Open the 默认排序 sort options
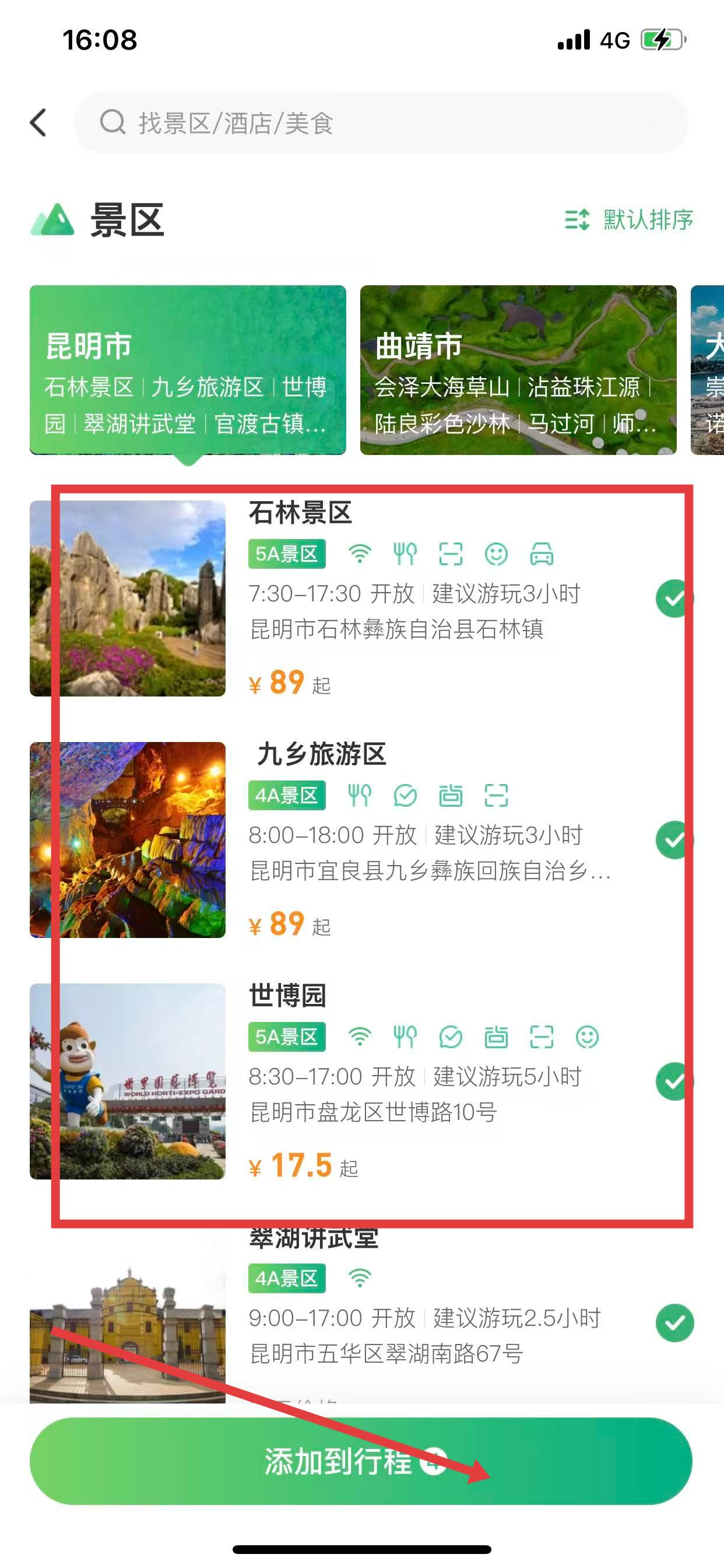The image size is (724, 1568). (629, 219)
